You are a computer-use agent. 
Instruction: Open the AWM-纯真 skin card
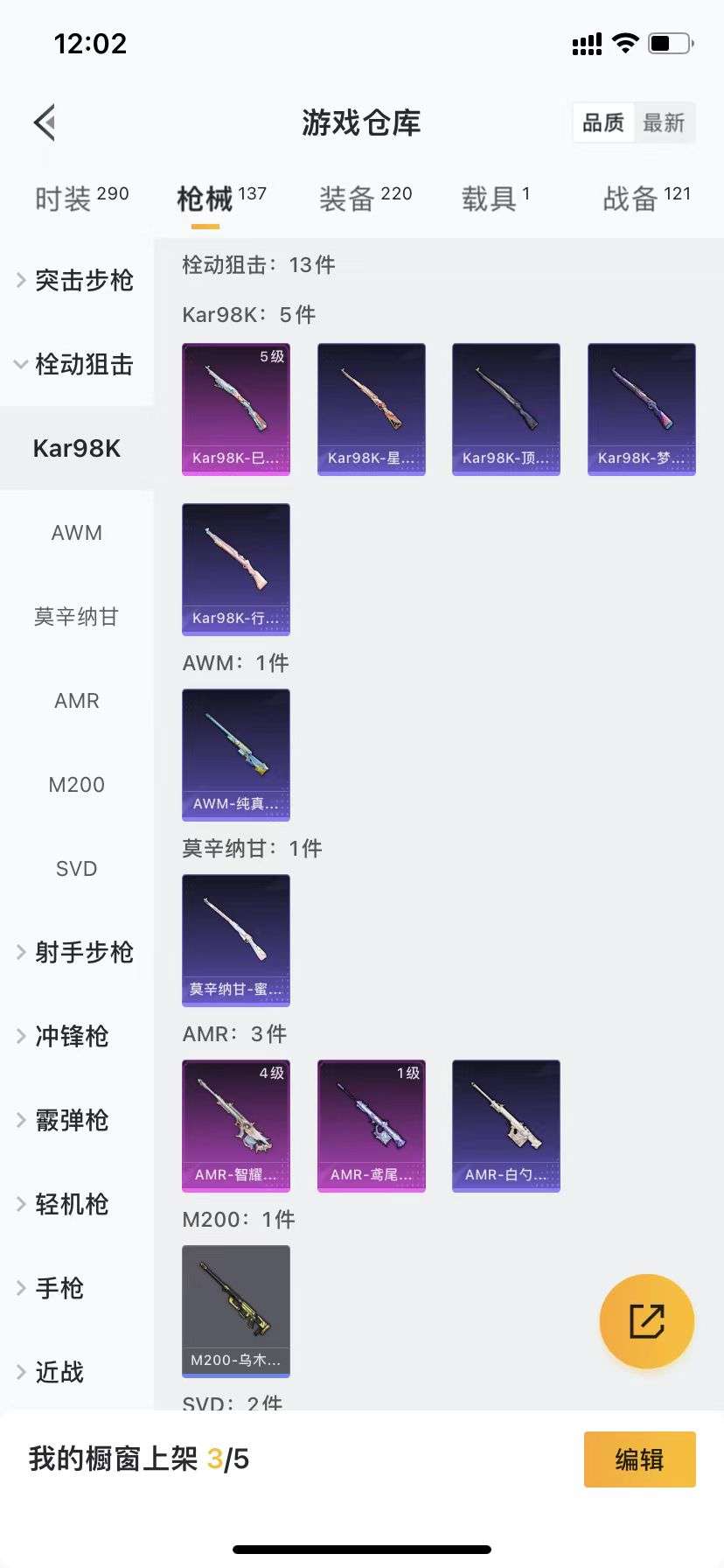pos(235,754)
